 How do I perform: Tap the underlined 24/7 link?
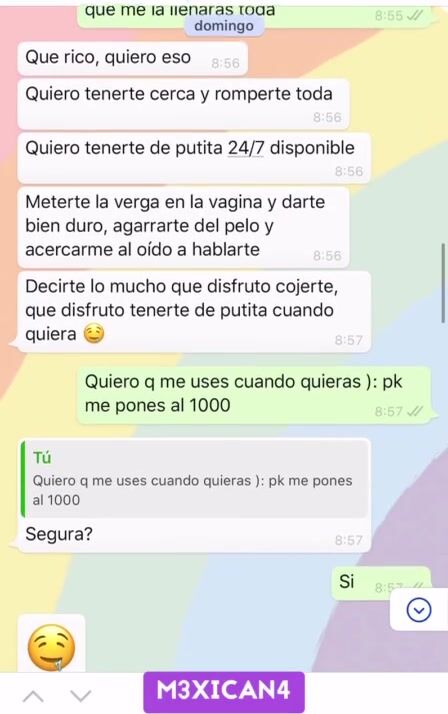pyautogui.click(x=246, y=148)
